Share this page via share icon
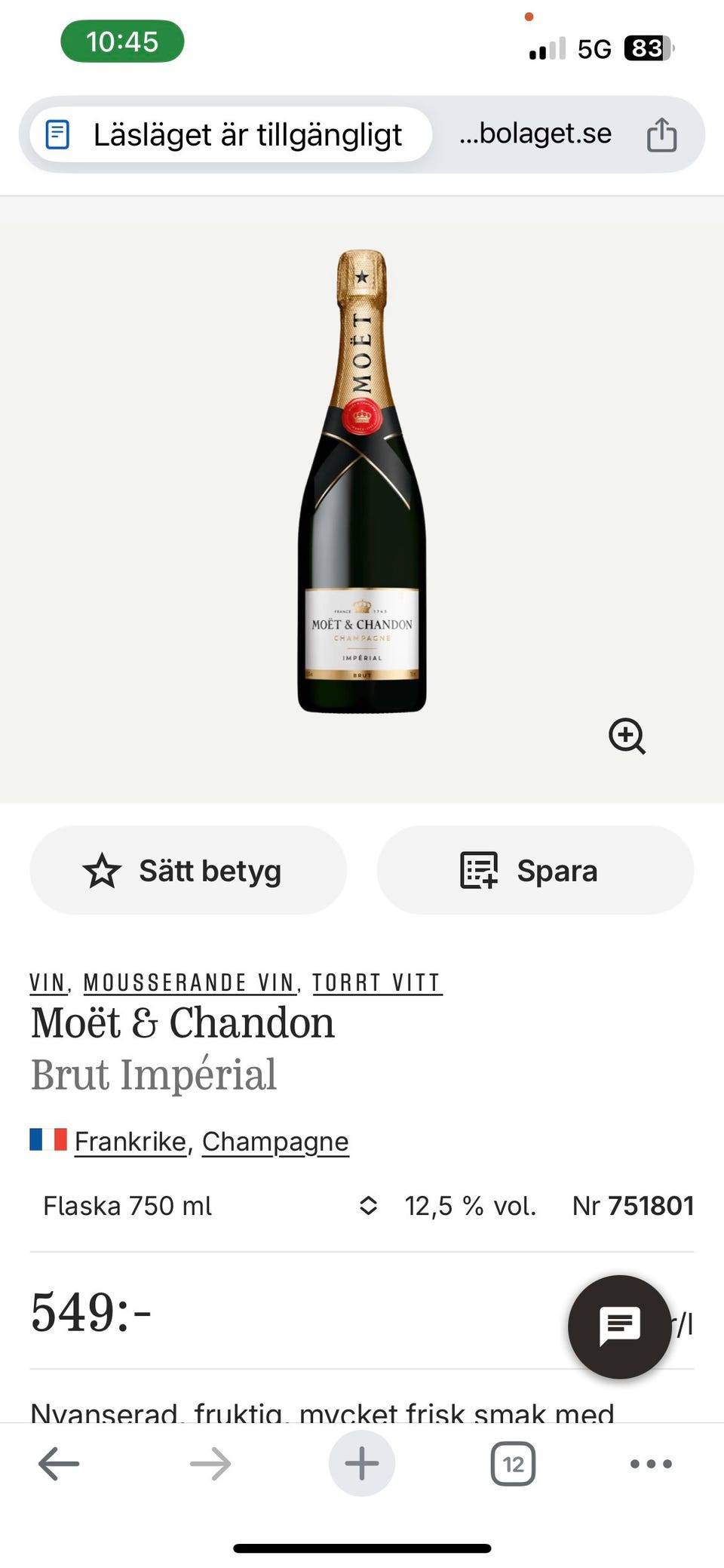 pos(661,135)
